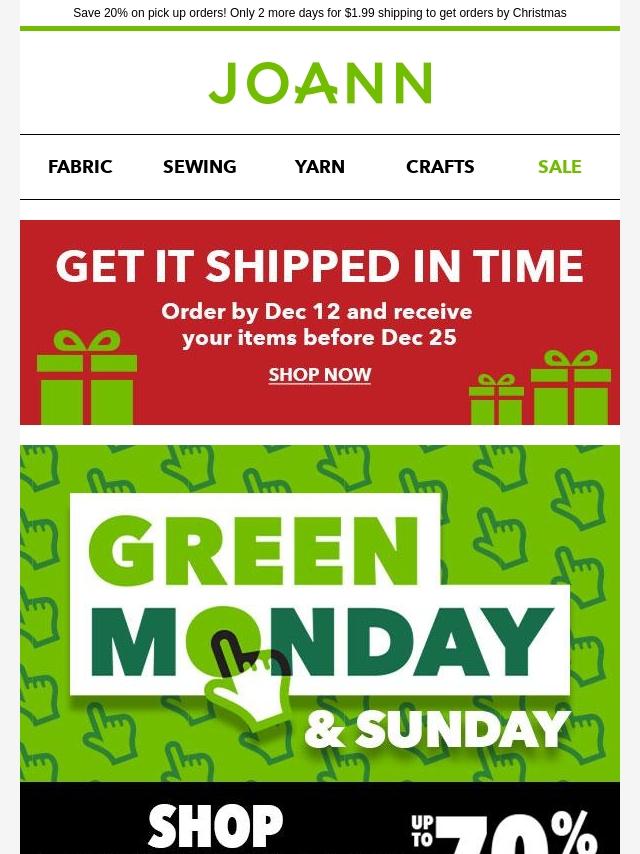Open the Green Monday & Sunday banner

click(320, 612)
